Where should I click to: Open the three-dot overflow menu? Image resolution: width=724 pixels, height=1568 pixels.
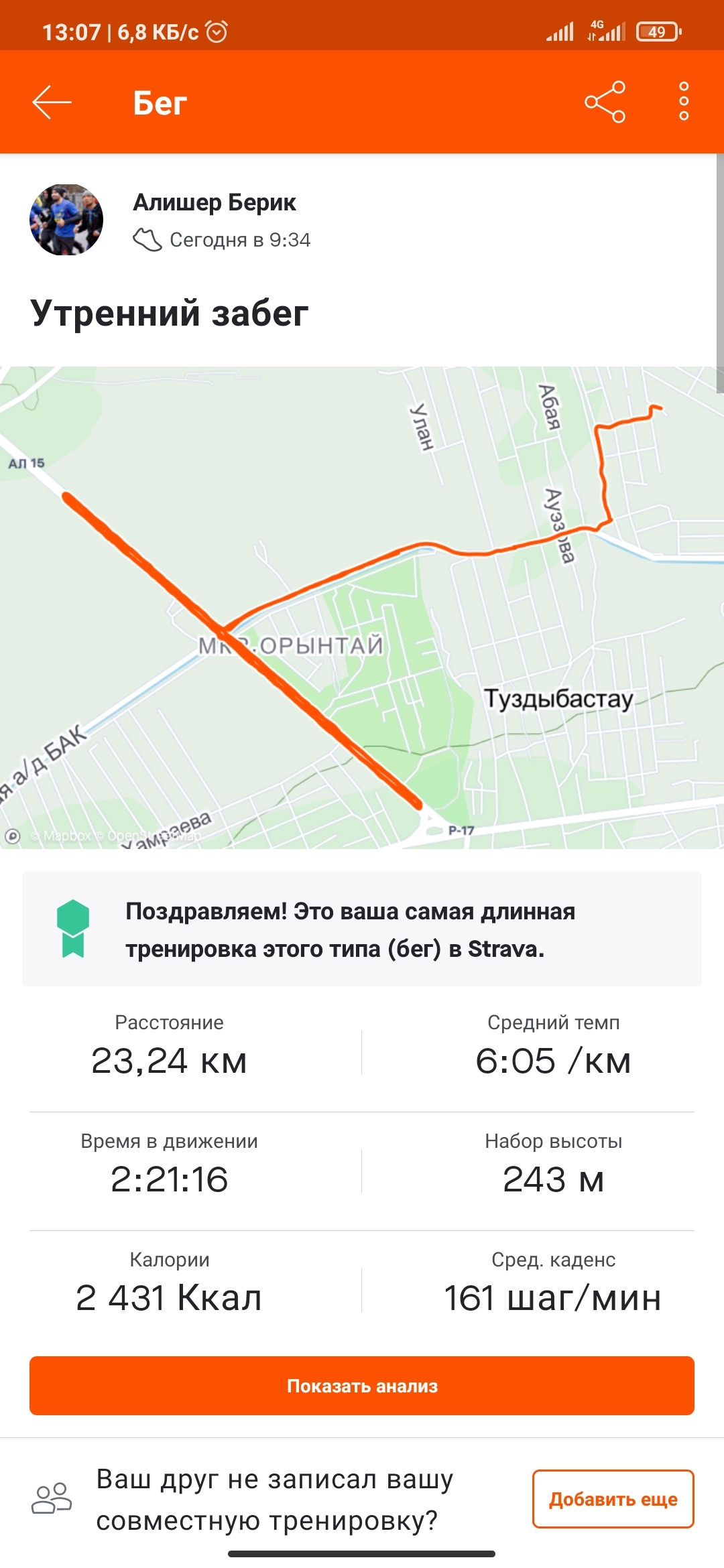point(683,102)
